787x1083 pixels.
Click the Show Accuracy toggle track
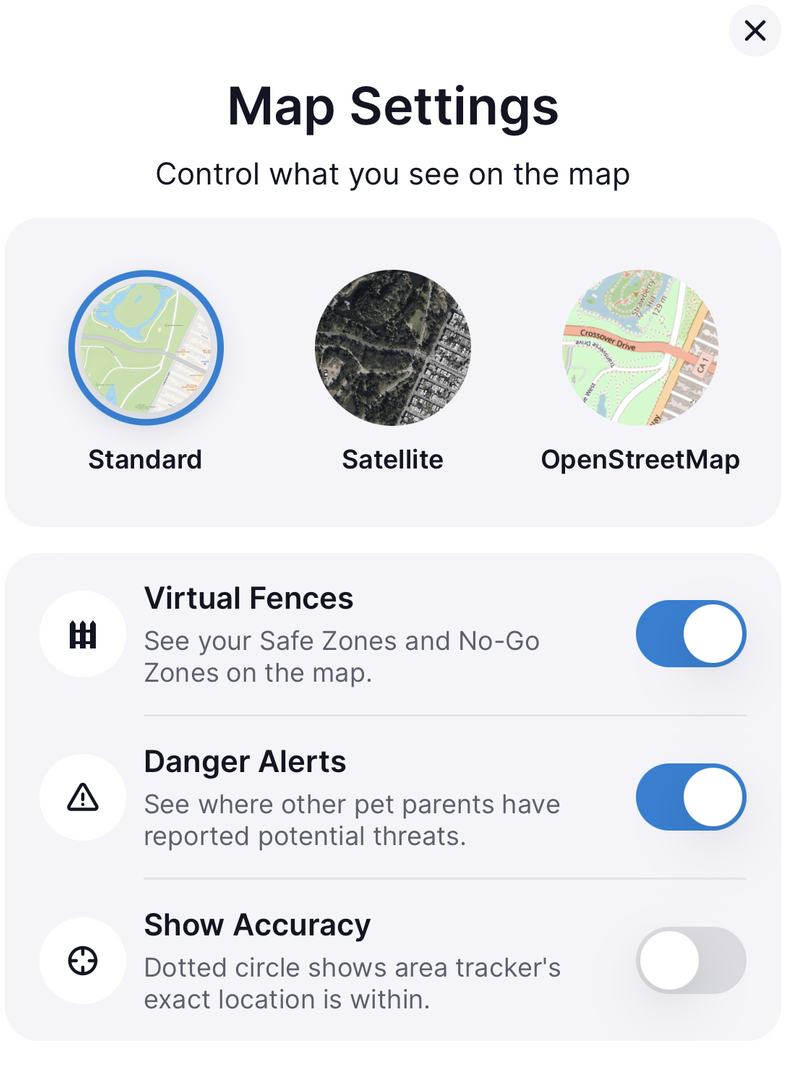tap(691, 960)
